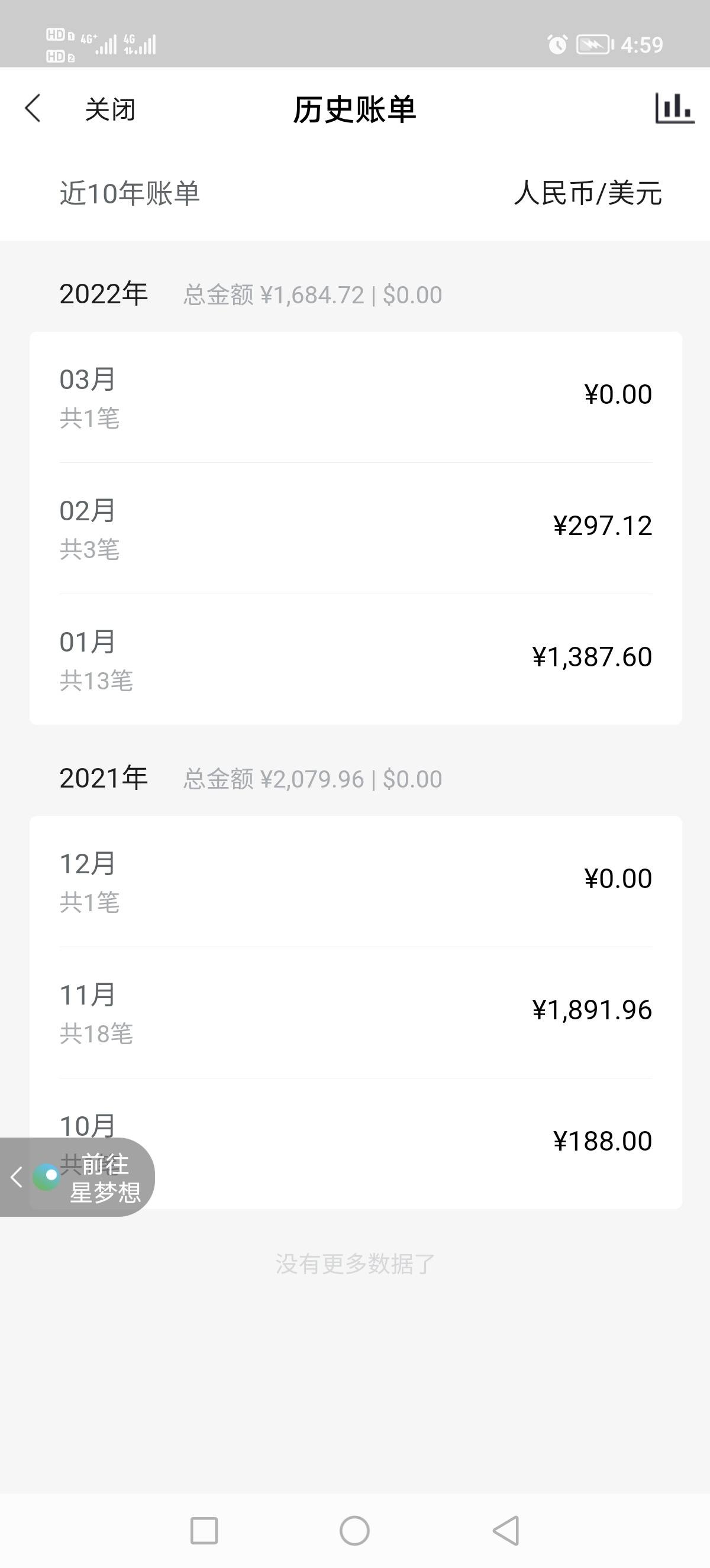The image size is (710, 1568).
Task: Tap the system home button
Action: pyautogui.click(x=354, y=1530)
